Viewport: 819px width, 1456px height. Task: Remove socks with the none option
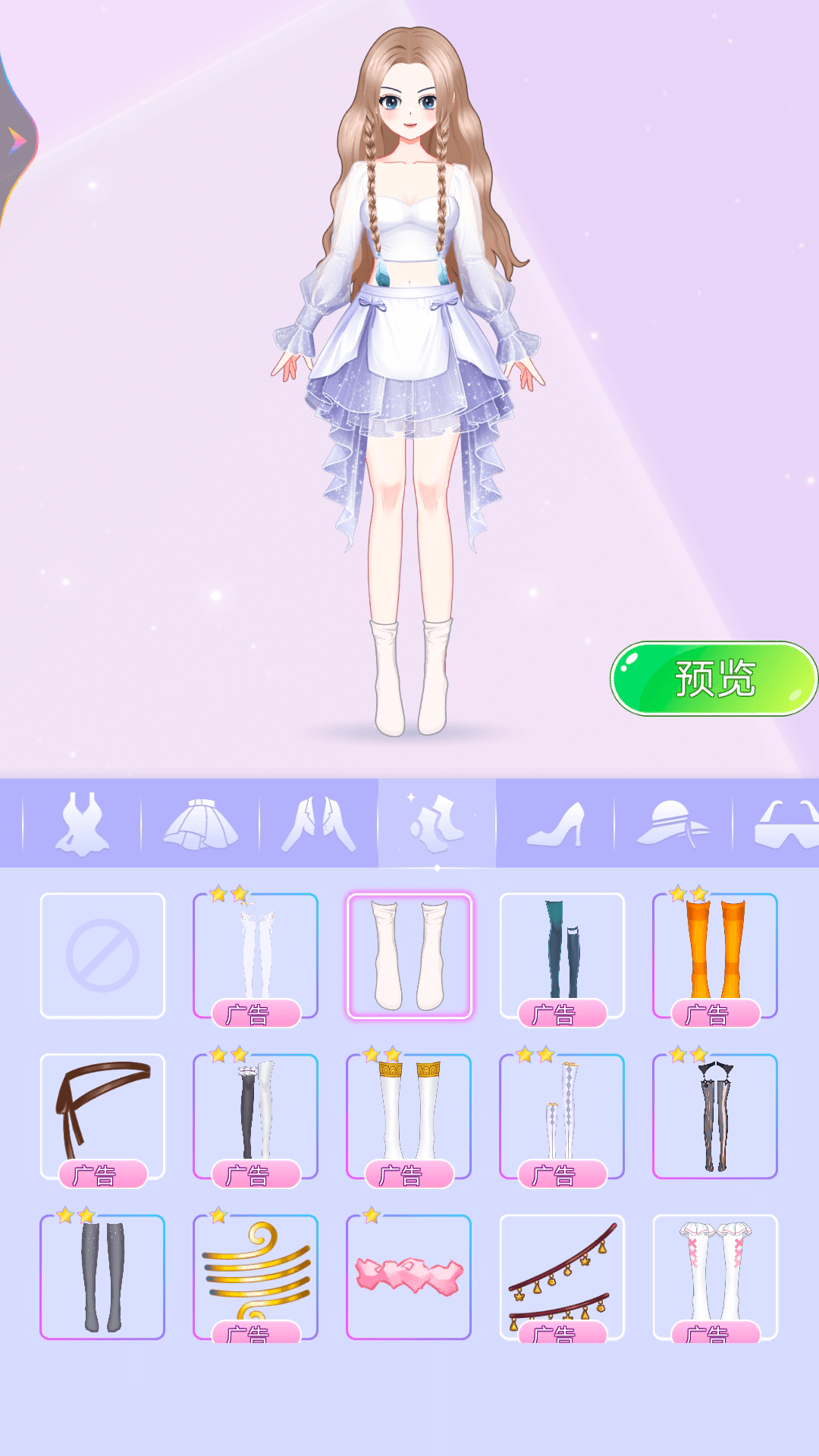[x=102, y=955]
